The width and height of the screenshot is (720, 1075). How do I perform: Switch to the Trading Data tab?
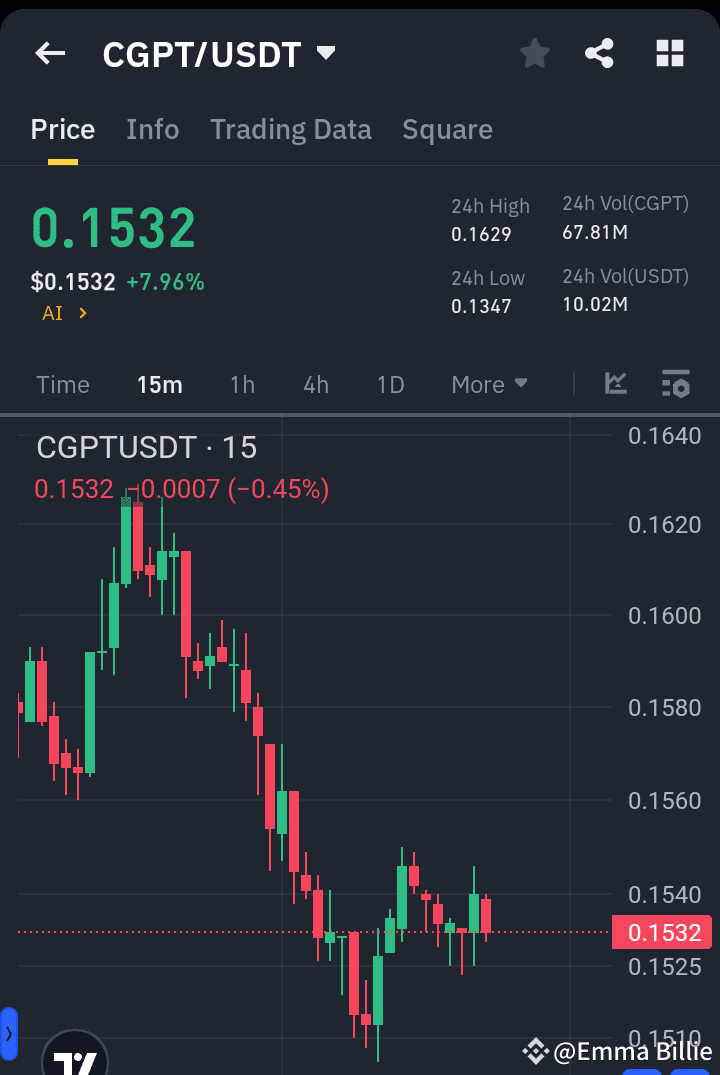tap(291, 129)
